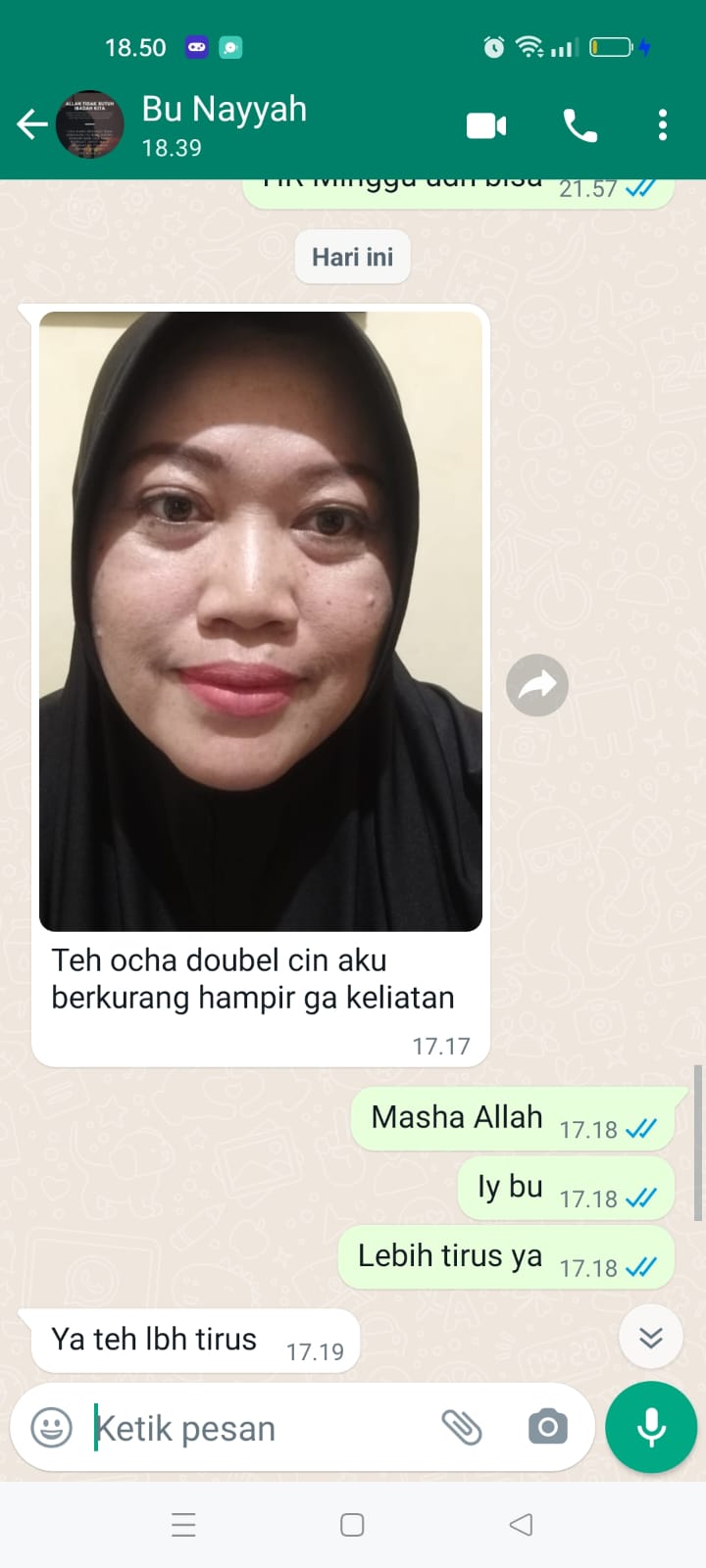Open Bu Nayyah's contact info
Screen dimensions: 706x1568
click(x=224, y=124)
